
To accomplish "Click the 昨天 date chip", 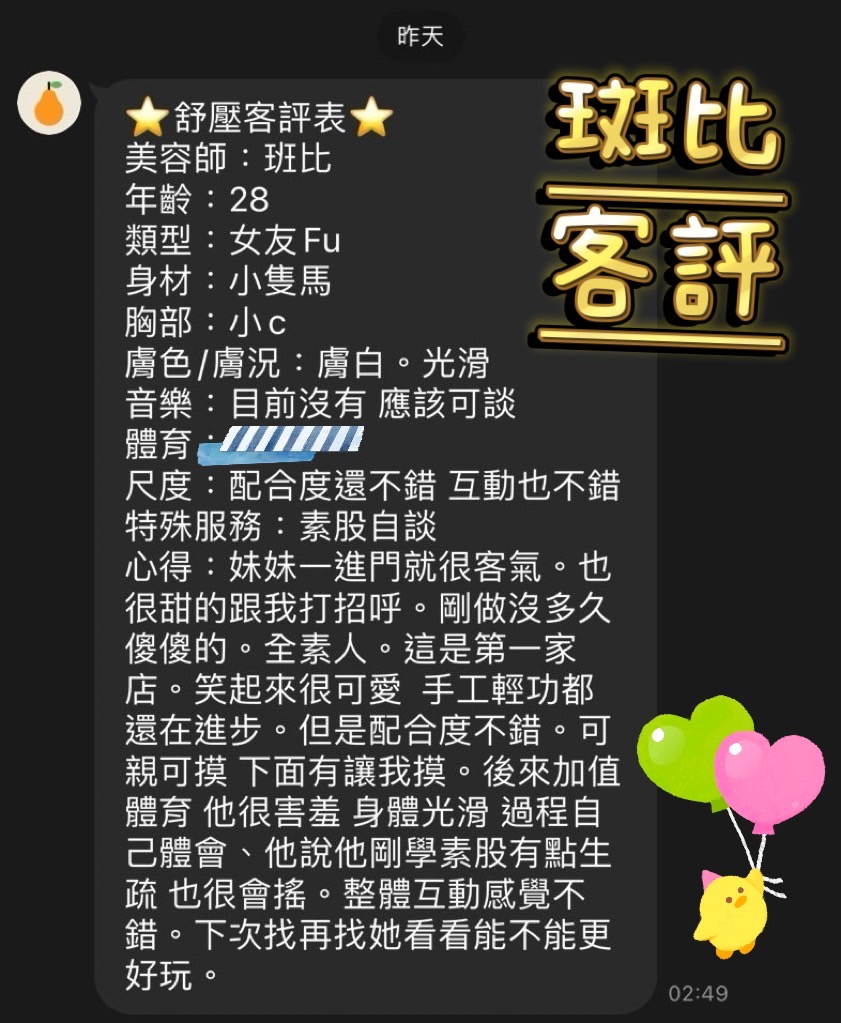I will 421,37.
